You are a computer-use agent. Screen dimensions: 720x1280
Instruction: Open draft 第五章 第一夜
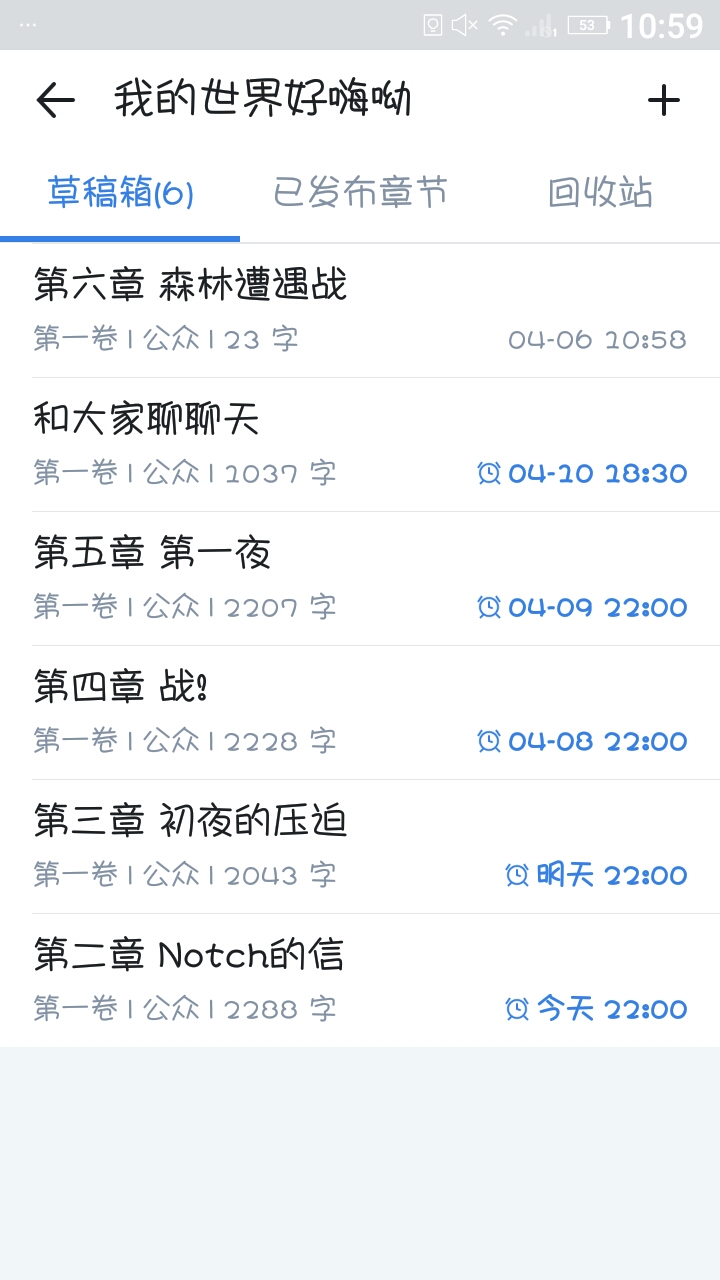[x=360, y=578]
